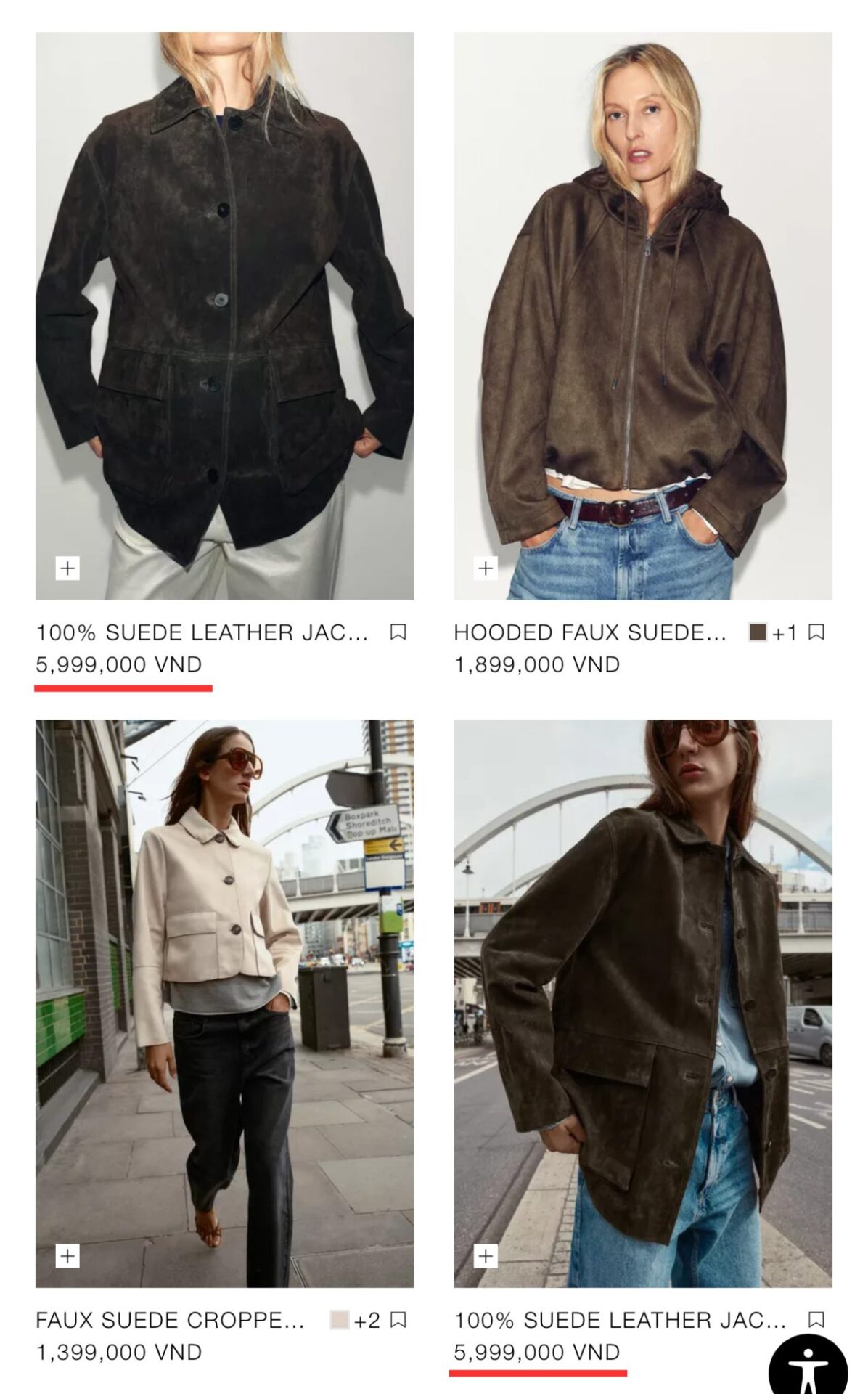Screen dimensions: 868x1394
Task: Open suede leather jacket shown in front of arch bridge
Action: pos(642,1002)
